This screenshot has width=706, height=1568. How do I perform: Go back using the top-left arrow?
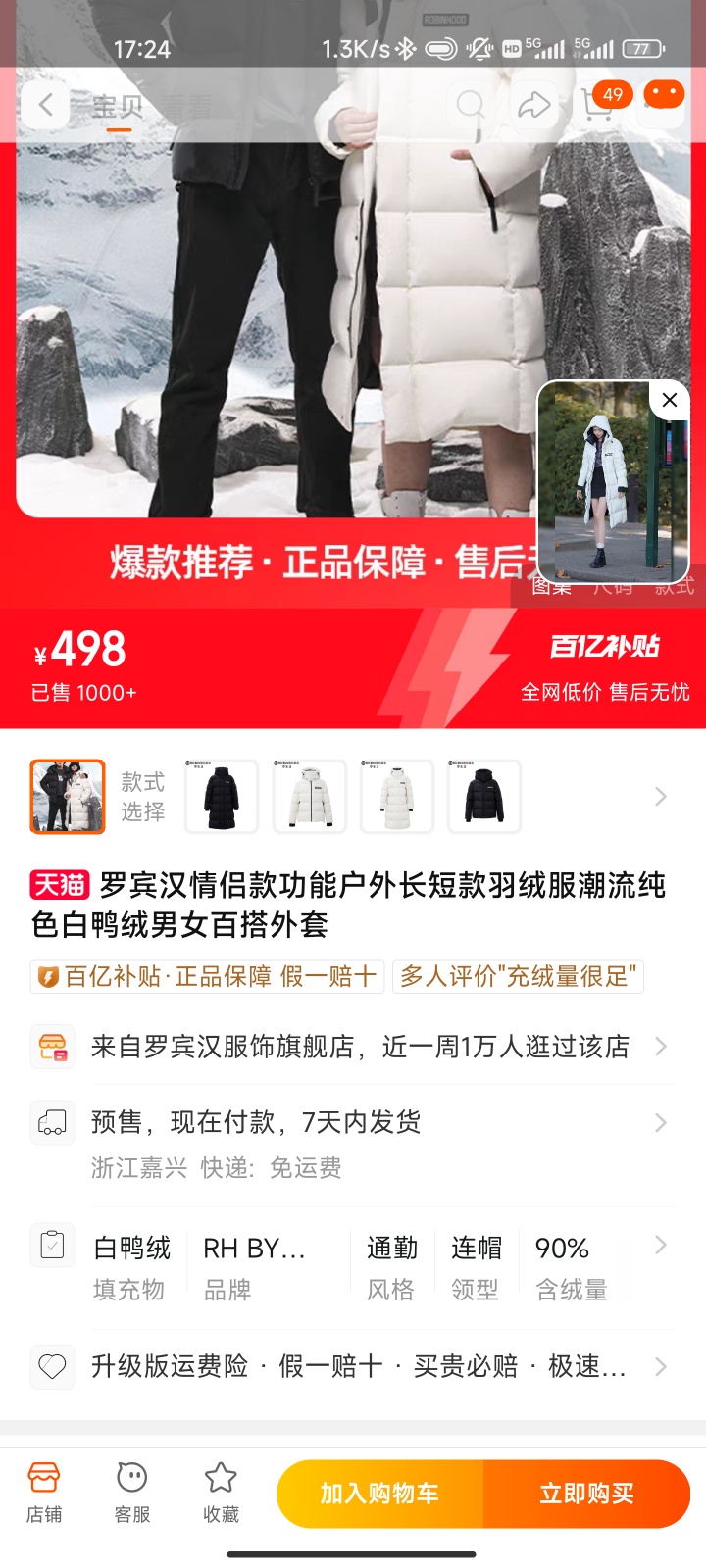click(x=45, y=104)
